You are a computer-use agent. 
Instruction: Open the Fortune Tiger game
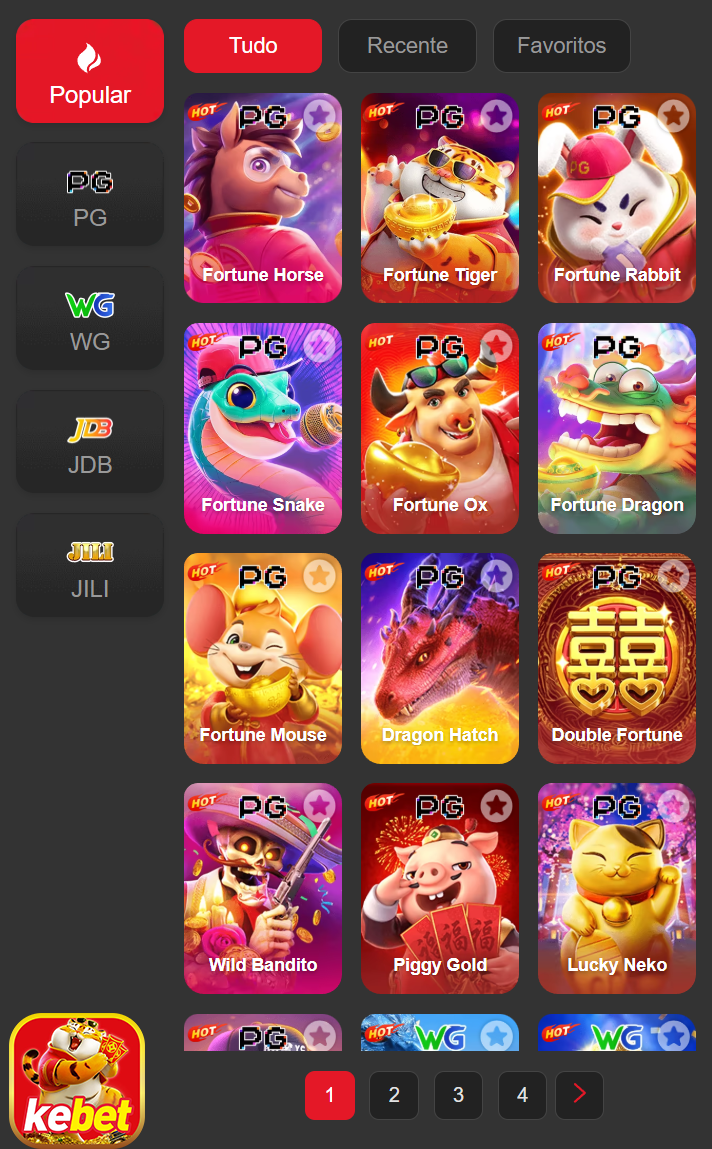pos(440,198)
